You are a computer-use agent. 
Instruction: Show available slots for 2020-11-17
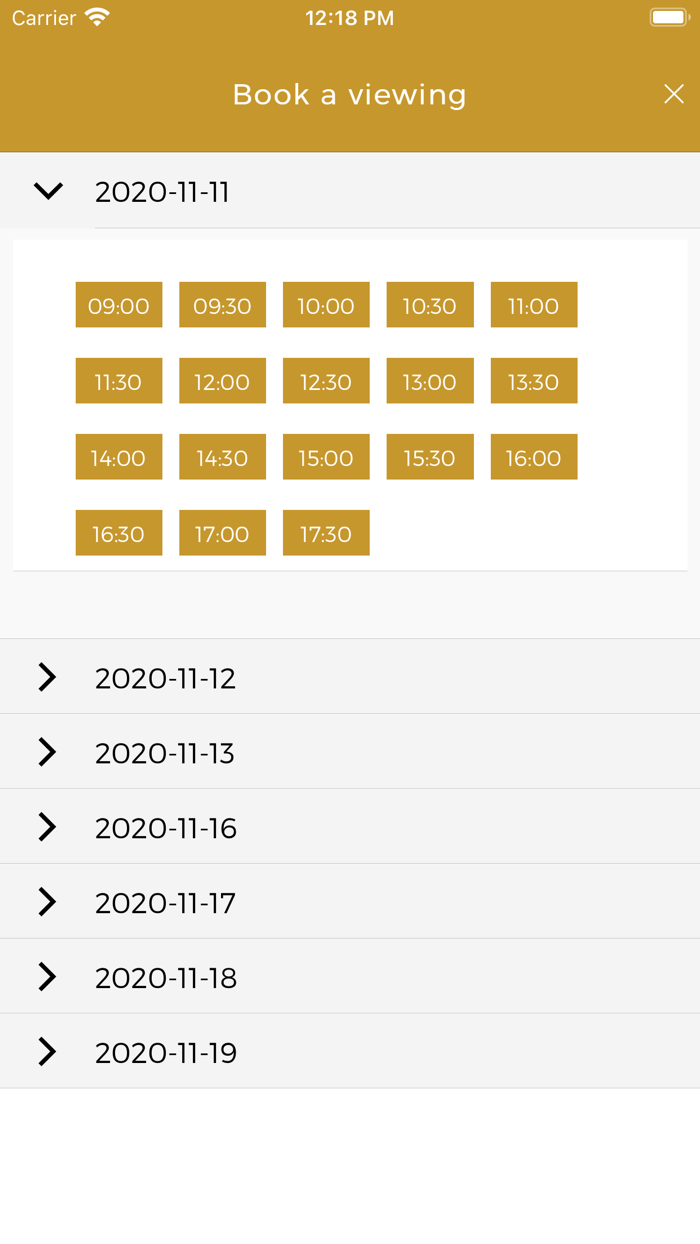350,902
